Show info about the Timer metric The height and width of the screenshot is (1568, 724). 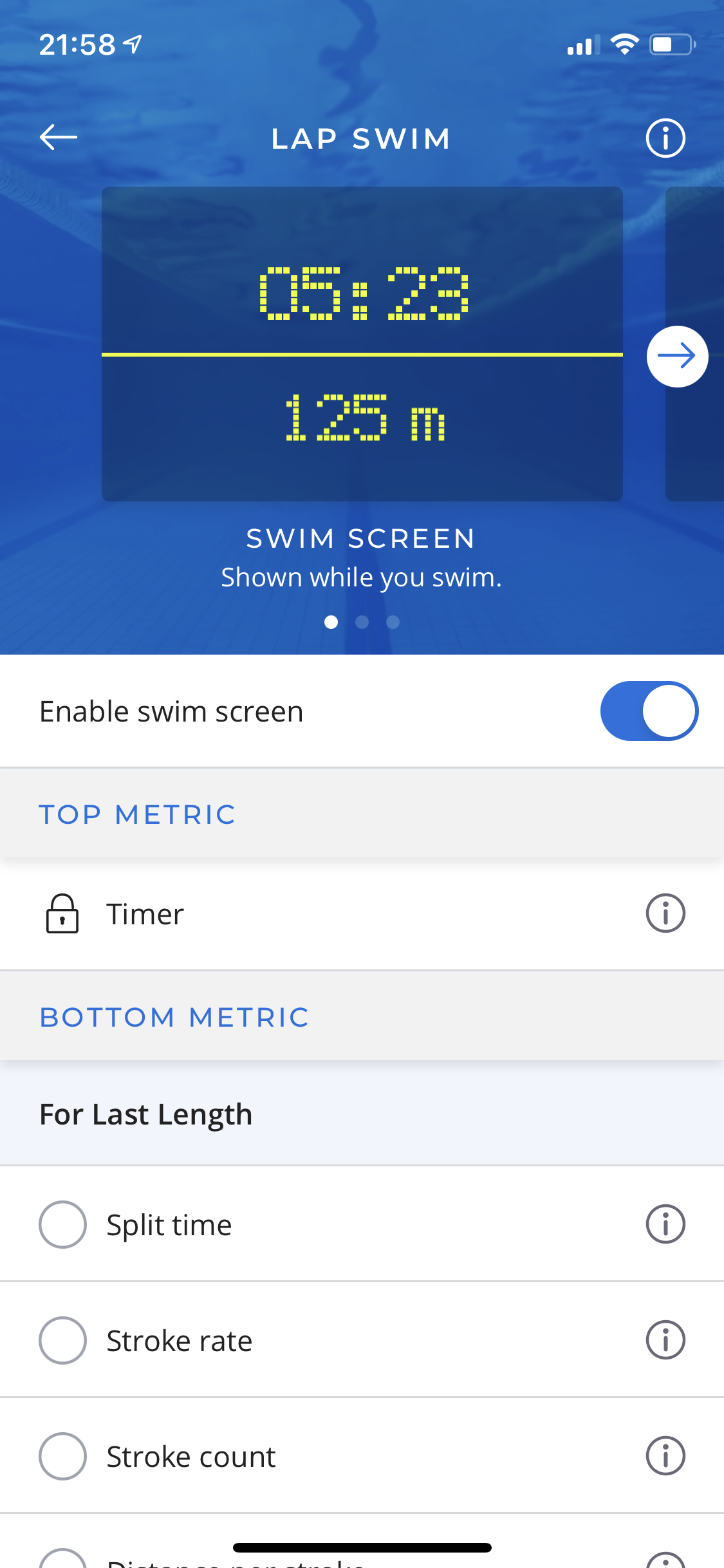(x=665, y=913)
